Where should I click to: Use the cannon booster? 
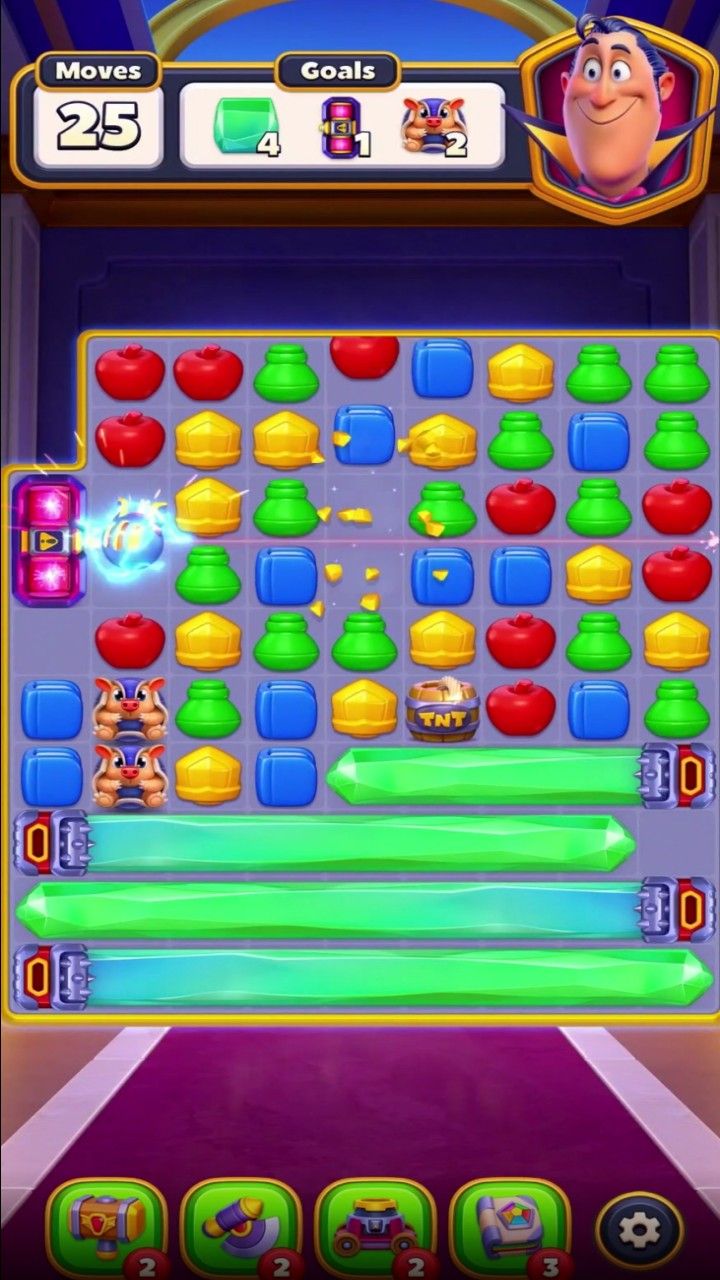374,1226
